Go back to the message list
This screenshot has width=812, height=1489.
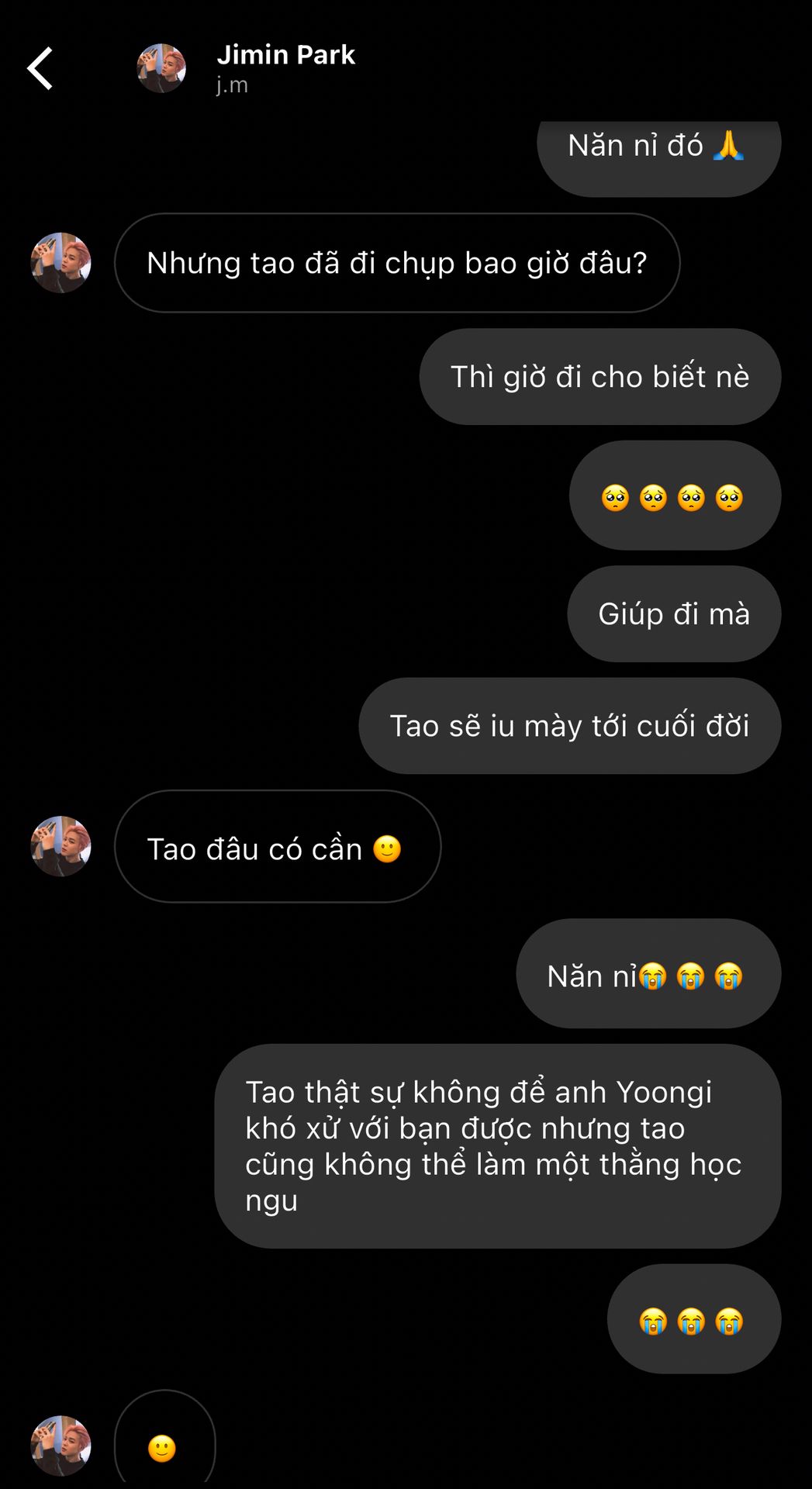40,68
